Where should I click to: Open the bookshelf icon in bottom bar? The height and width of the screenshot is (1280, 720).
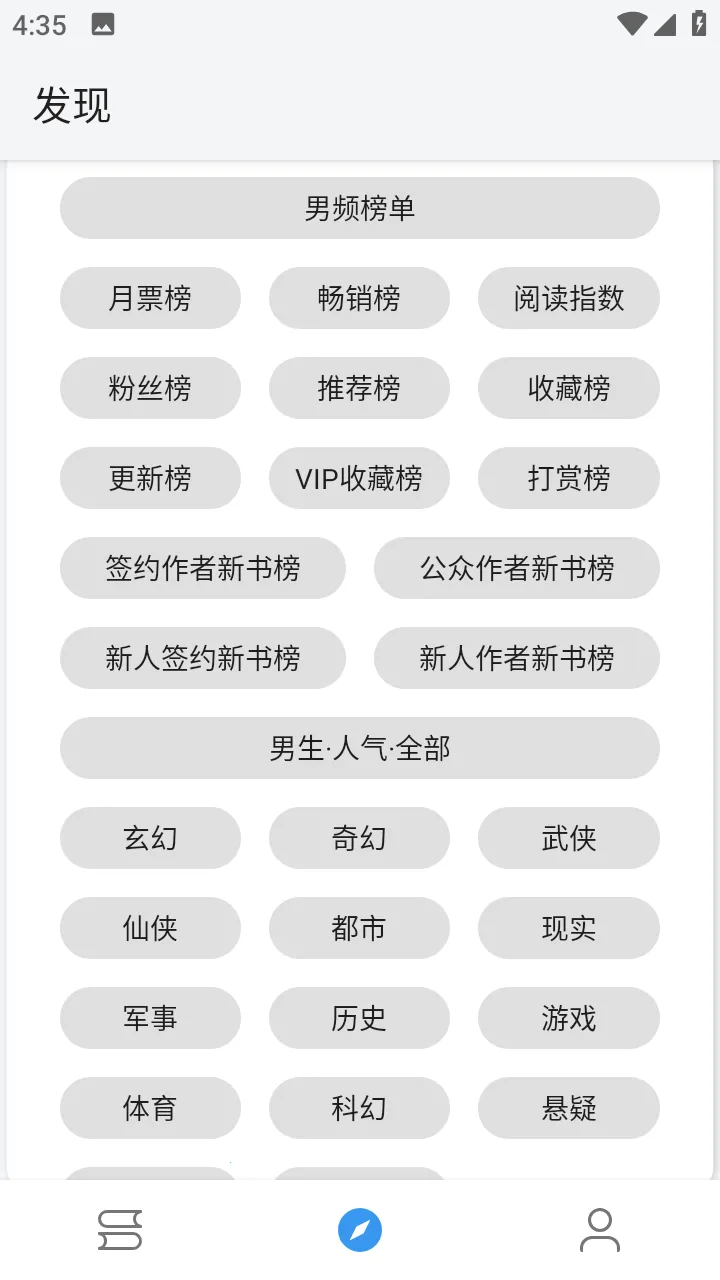[119, 1229]
